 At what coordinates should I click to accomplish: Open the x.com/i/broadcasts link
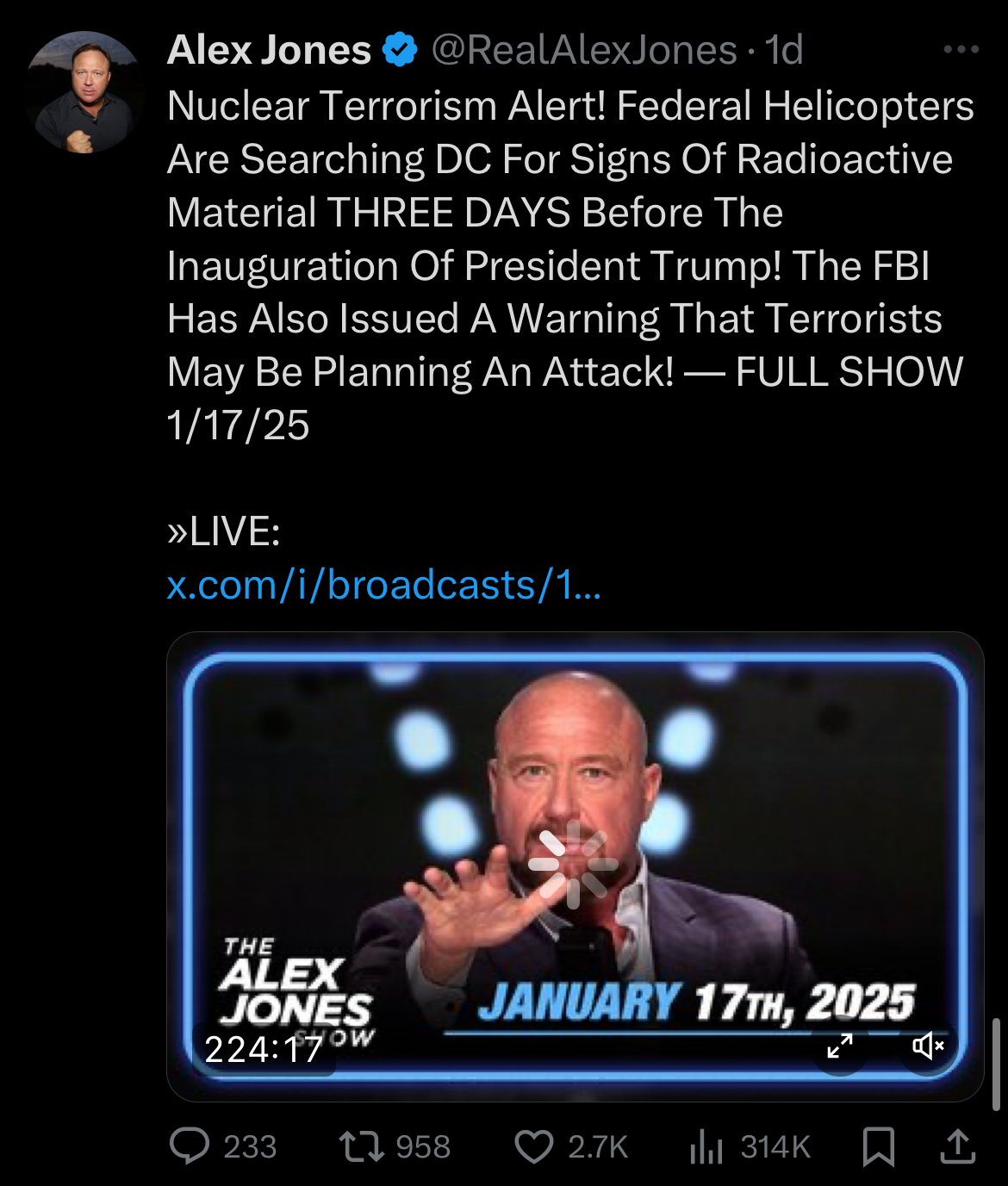pyautogui.click(x=383, y=586)
